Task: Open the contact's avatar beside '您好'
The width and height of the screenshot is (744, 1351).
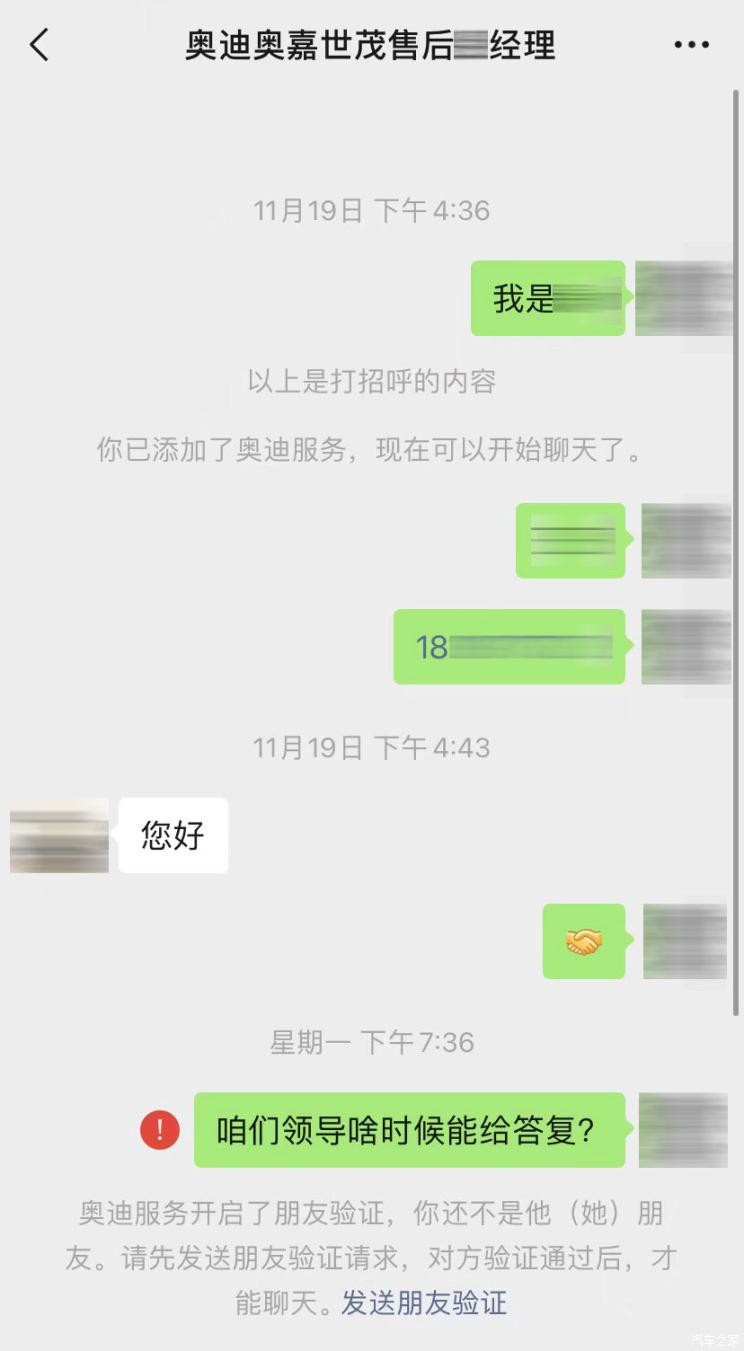Action: click(59, 836)
